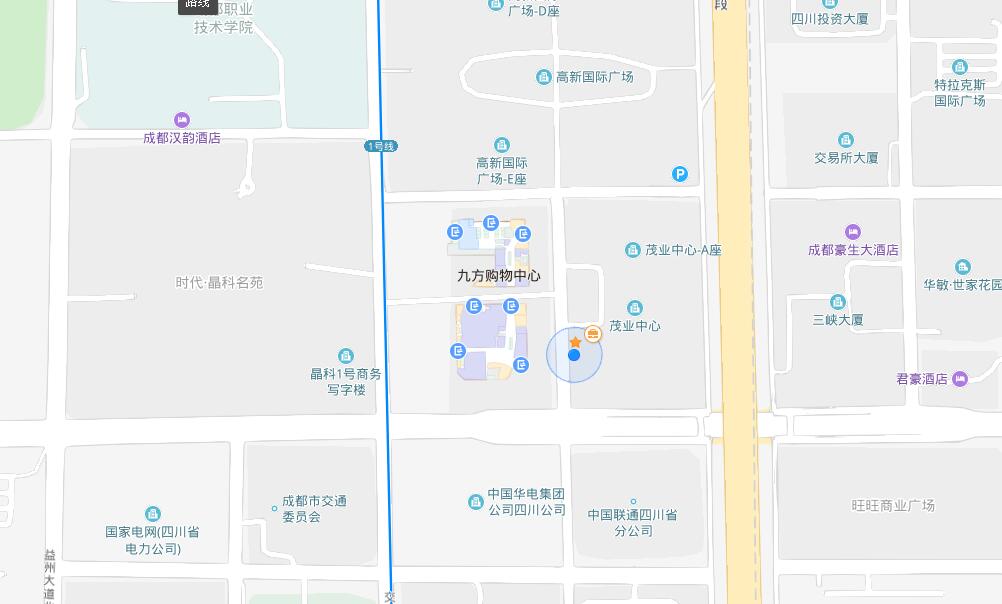Tap the 九方购物中心 label
The width and height of the screenshot is (1002, 604).
point(498,275)
